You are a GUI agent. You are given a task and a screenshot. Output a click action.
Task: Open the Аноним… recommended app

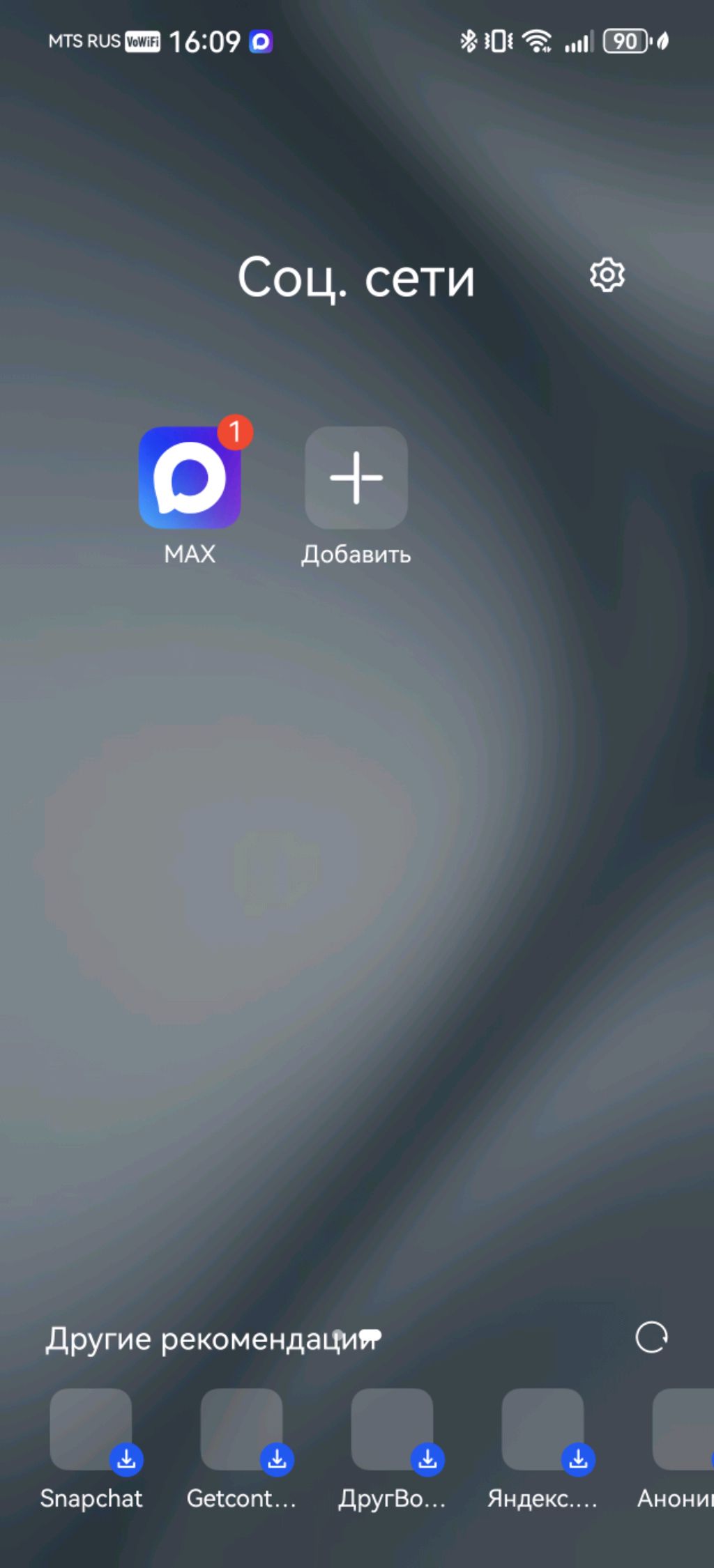pyautogui.click(x=685, y=1429)
